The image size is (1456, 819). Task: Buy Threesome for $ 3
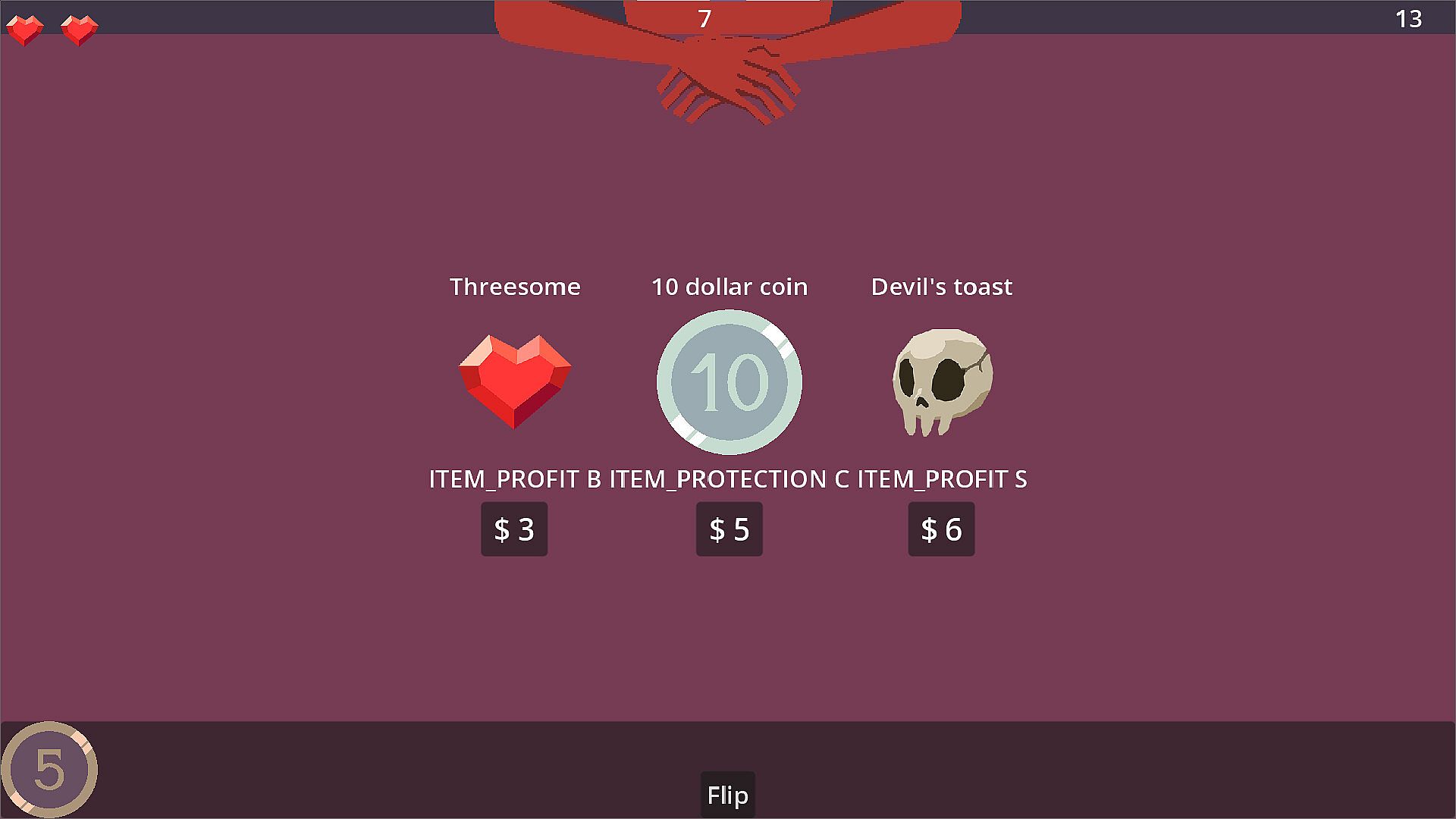[514, 529]
